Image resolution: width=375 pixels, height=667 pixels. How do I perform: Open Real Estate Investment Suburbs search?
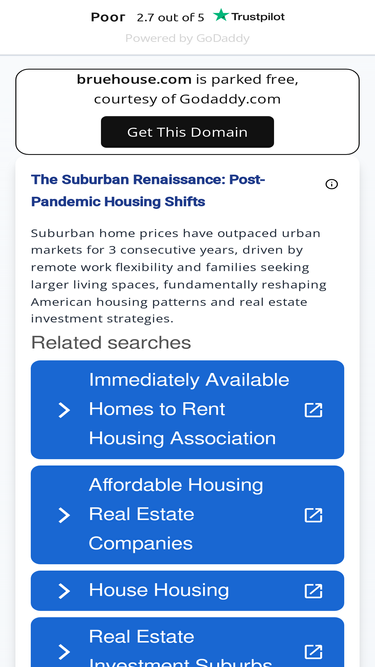187,642
